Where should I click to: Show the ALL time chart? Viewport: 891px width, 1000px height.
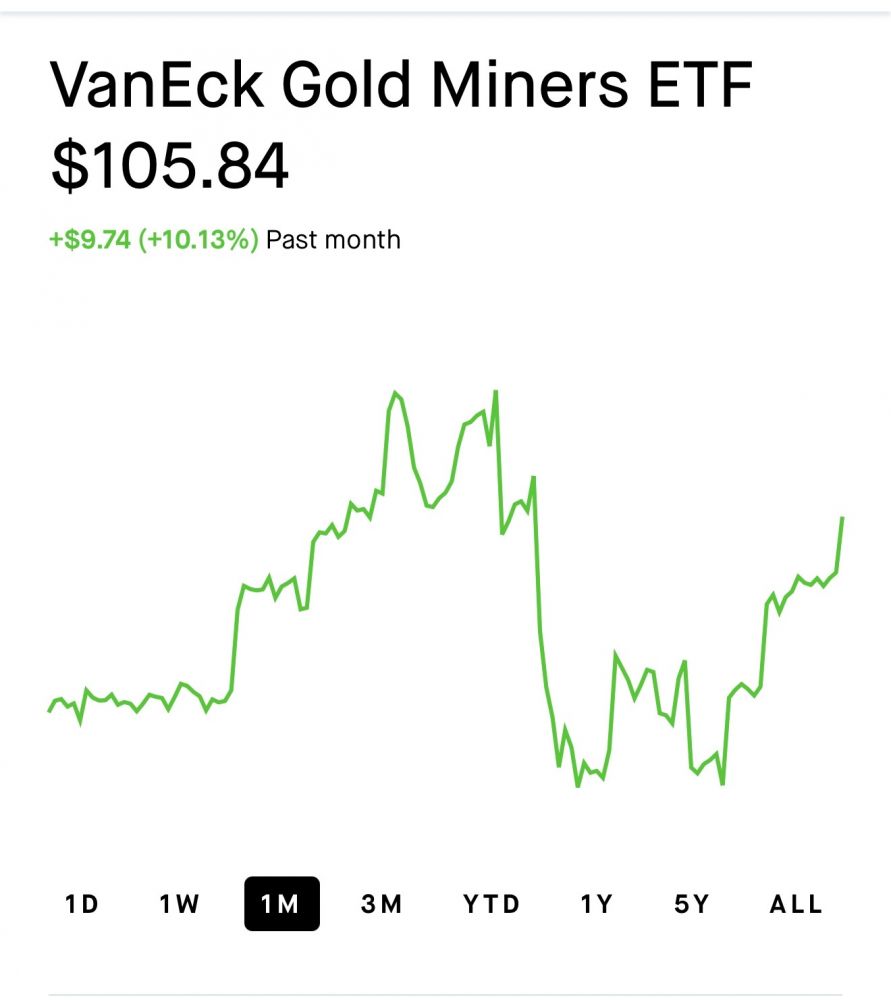point(796,904)
